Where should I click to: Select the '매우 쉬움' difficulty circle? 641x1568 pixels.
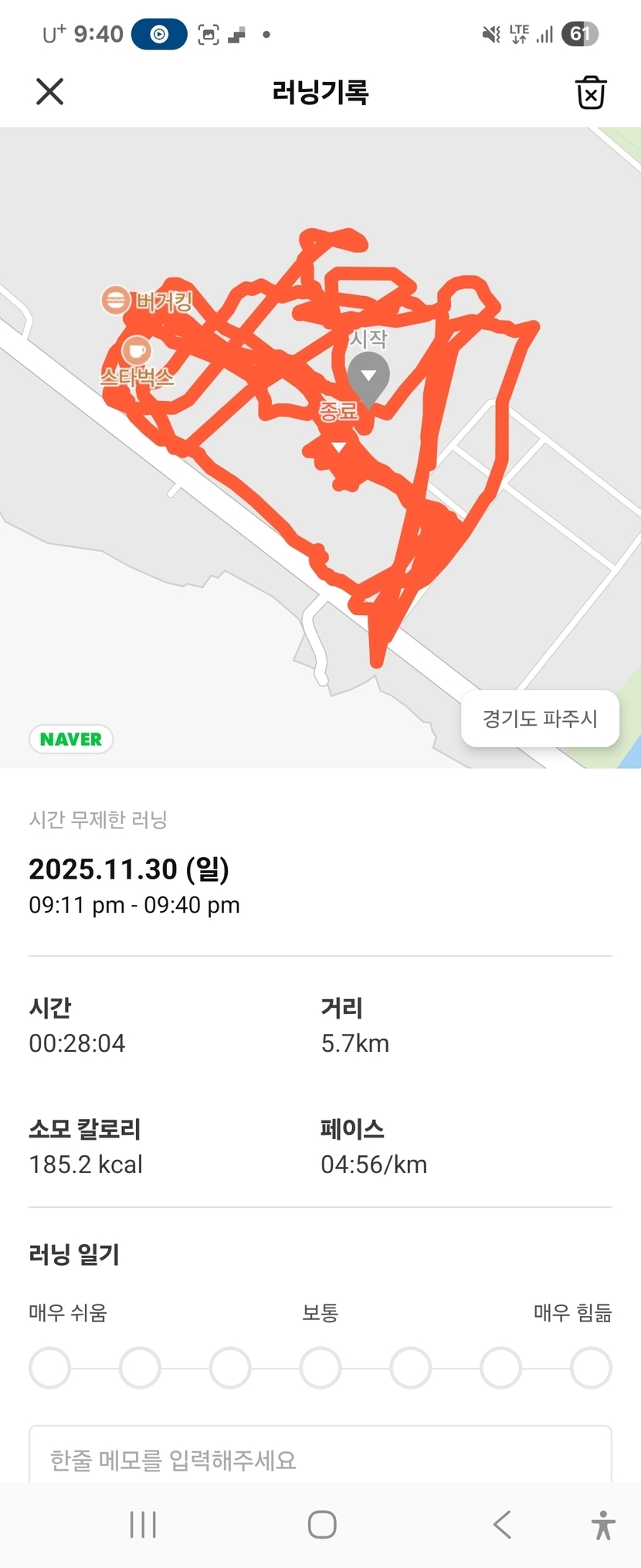[x=49, y=1368]
